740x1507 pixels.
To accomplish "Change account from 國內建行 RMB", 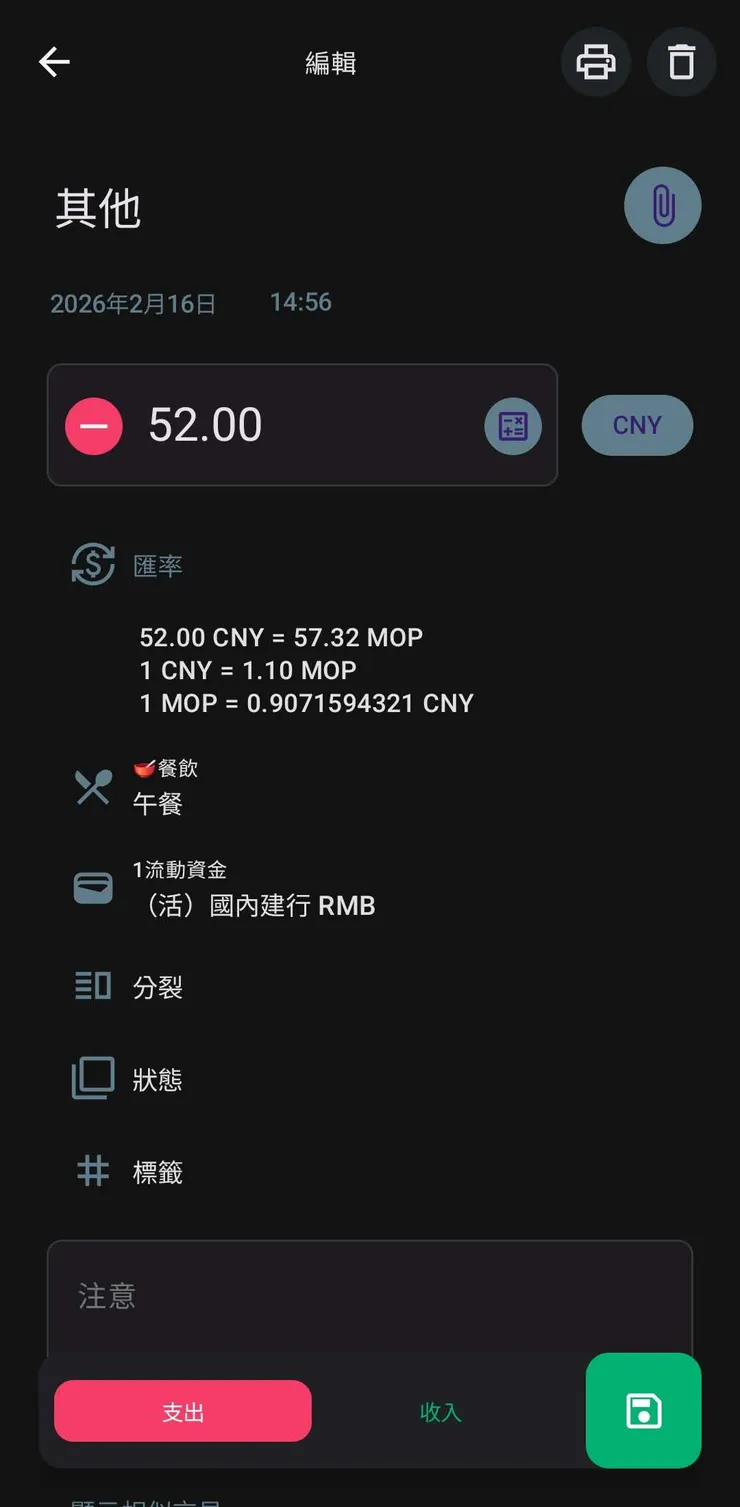I will [252, 906].
